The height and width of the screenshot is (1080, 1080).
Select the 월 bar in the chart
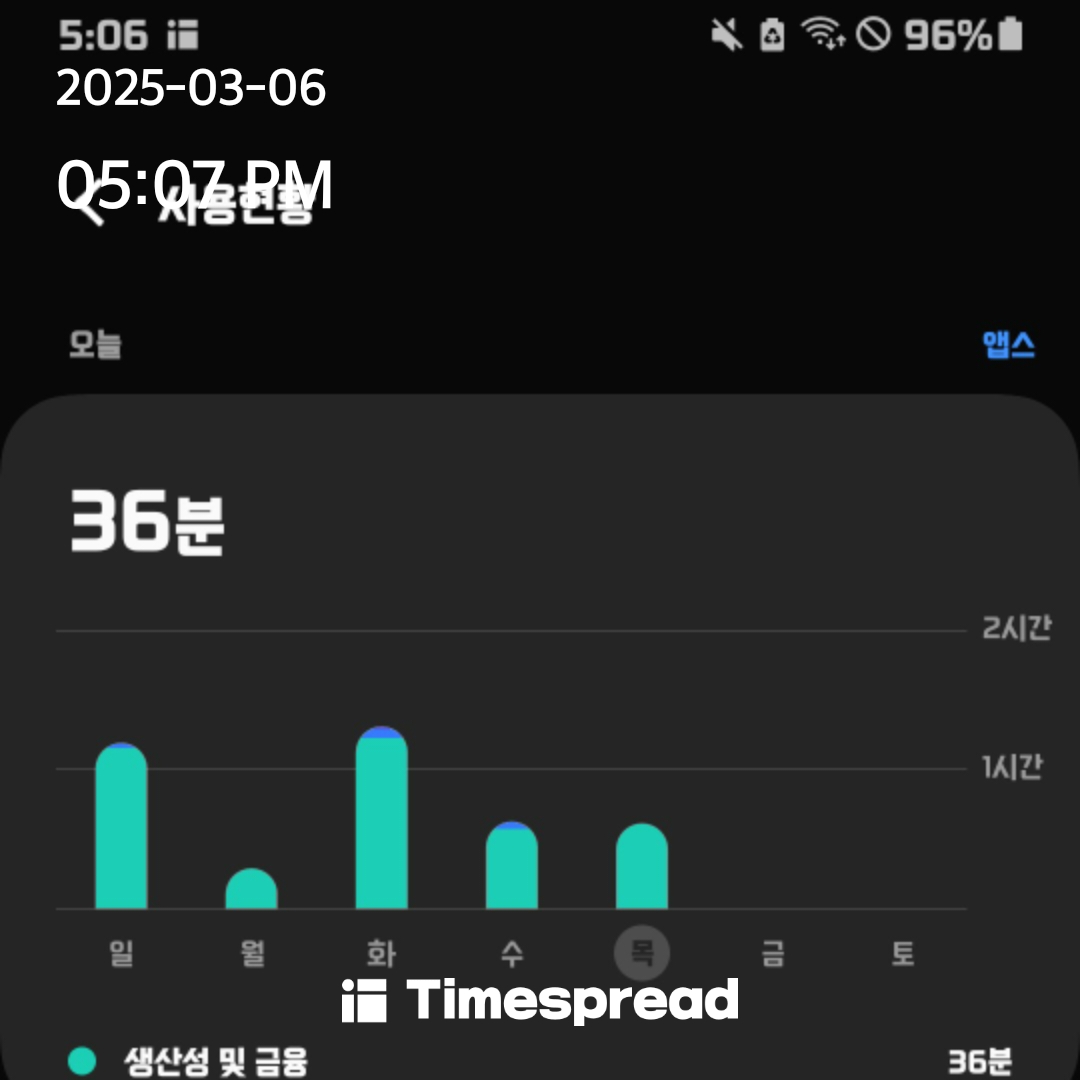click(x=251, y=889)
